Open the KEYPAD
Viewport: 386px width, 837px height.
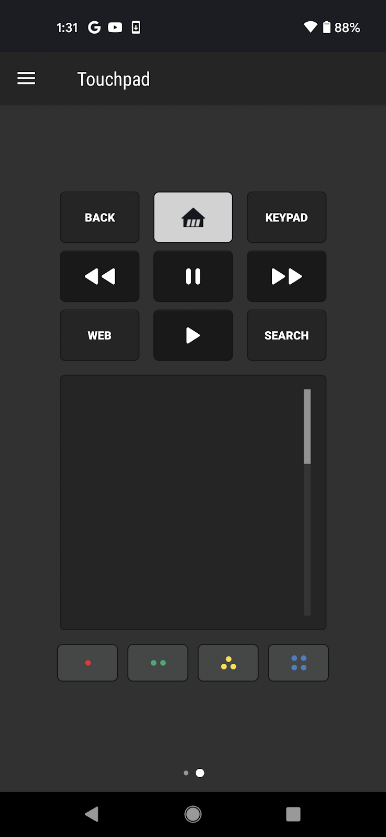pos(287,217)
